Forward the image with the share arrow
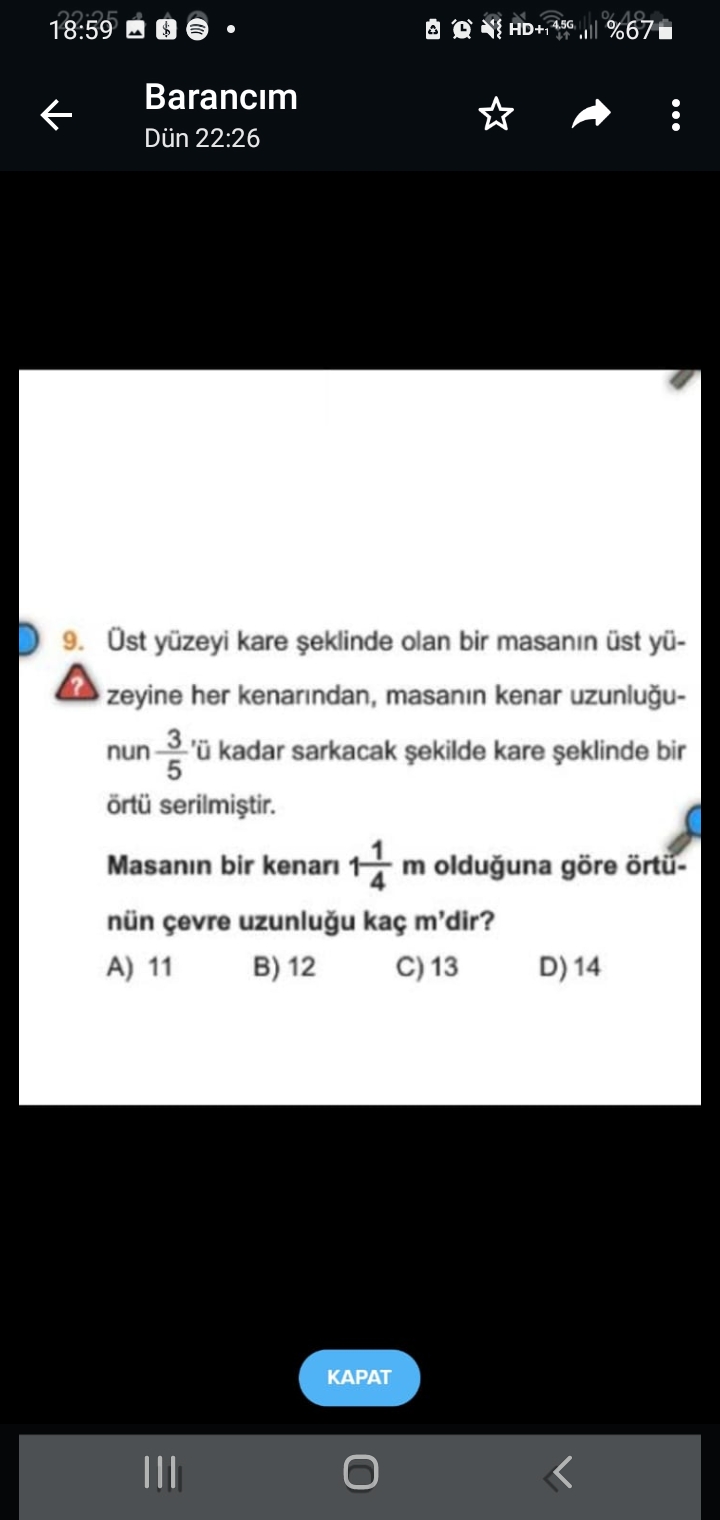This screenshot has width=720, height=1520. click(591, 115)
